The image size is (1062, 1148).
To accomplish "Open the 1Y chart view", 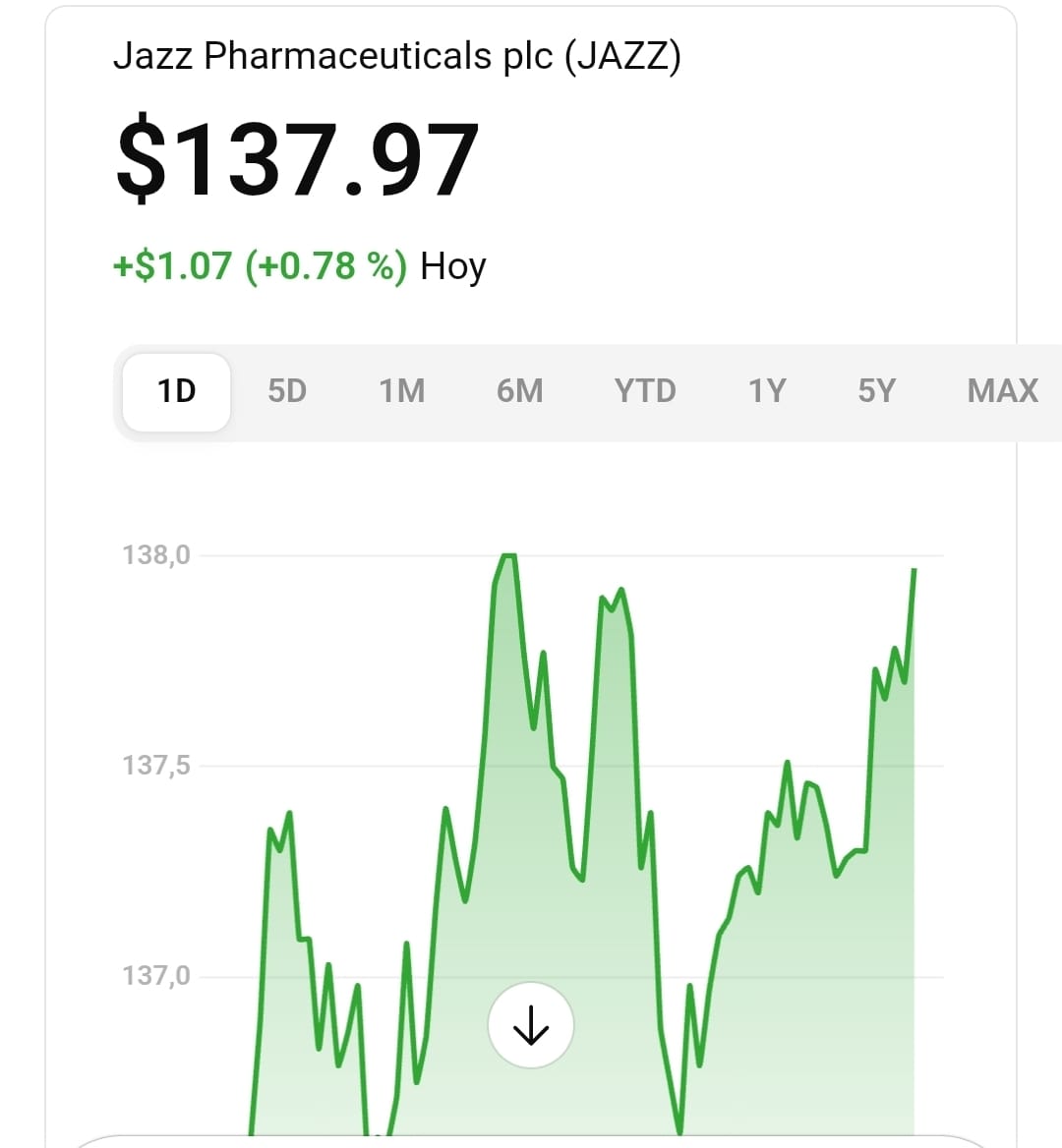I will tap(767, 391).
